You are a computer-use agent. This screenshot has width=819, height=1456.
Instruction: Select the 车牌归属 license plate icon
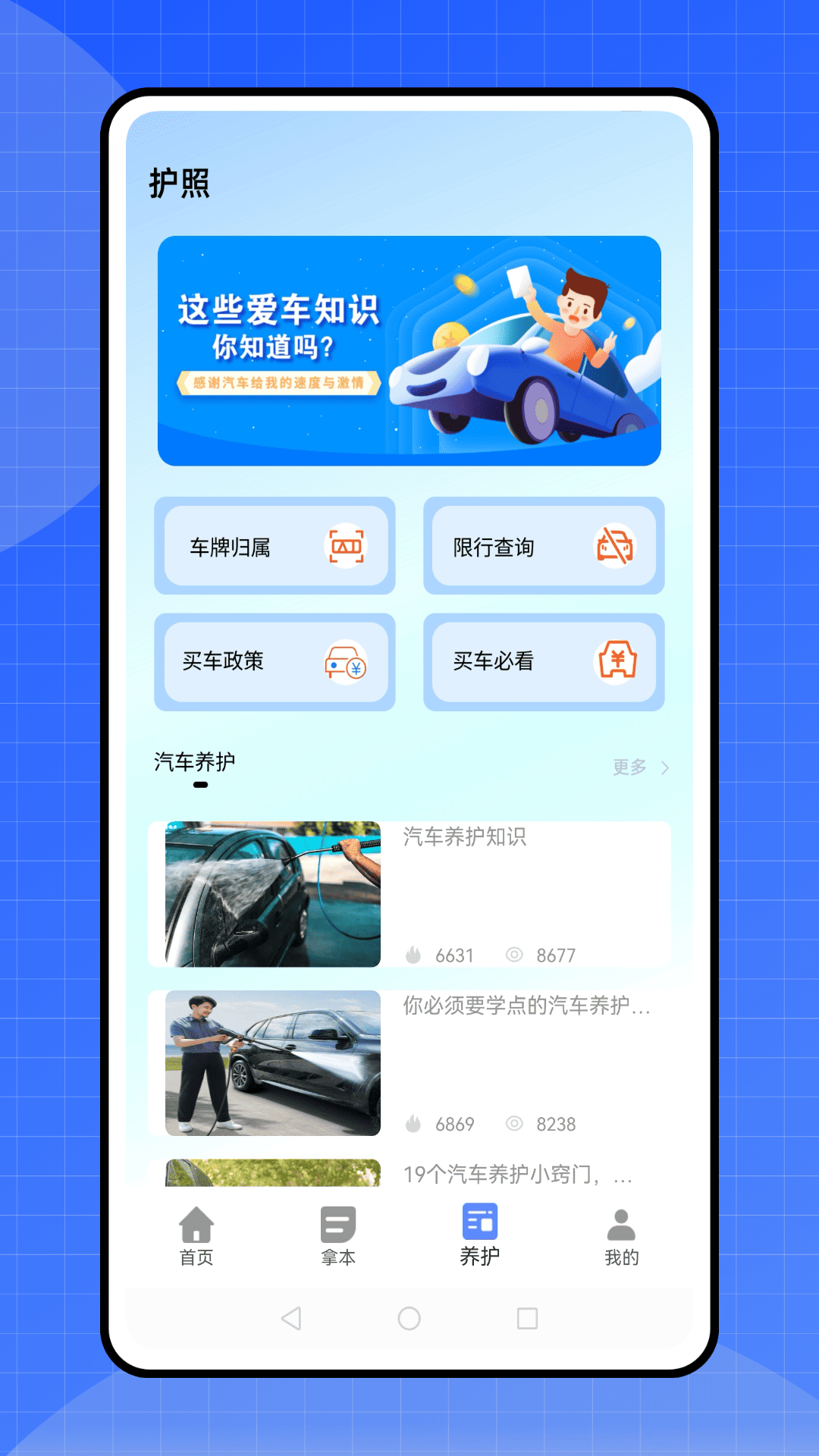[x=347, y=547]
